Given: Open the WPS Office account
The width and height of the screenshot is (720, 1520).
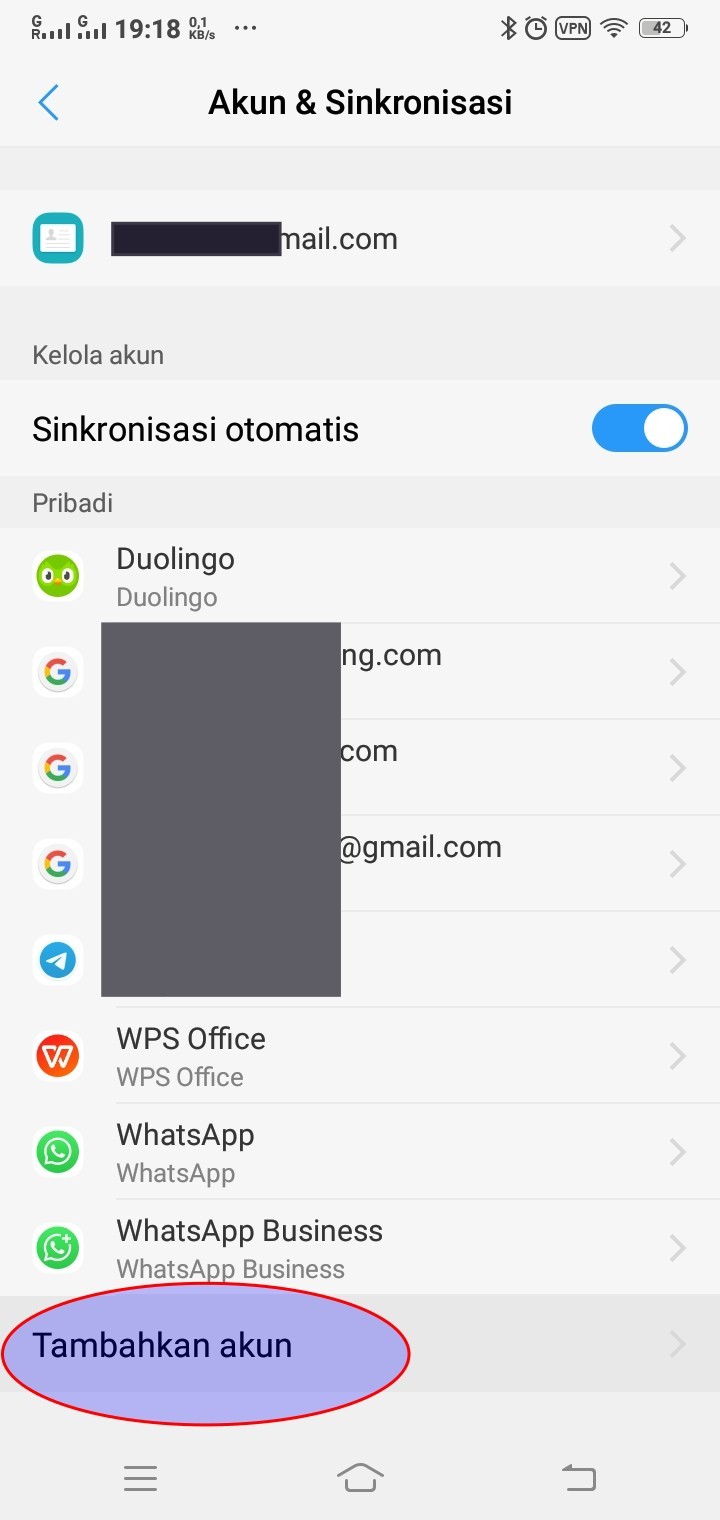Looking at the screenshot, I should coord(360,1056).
